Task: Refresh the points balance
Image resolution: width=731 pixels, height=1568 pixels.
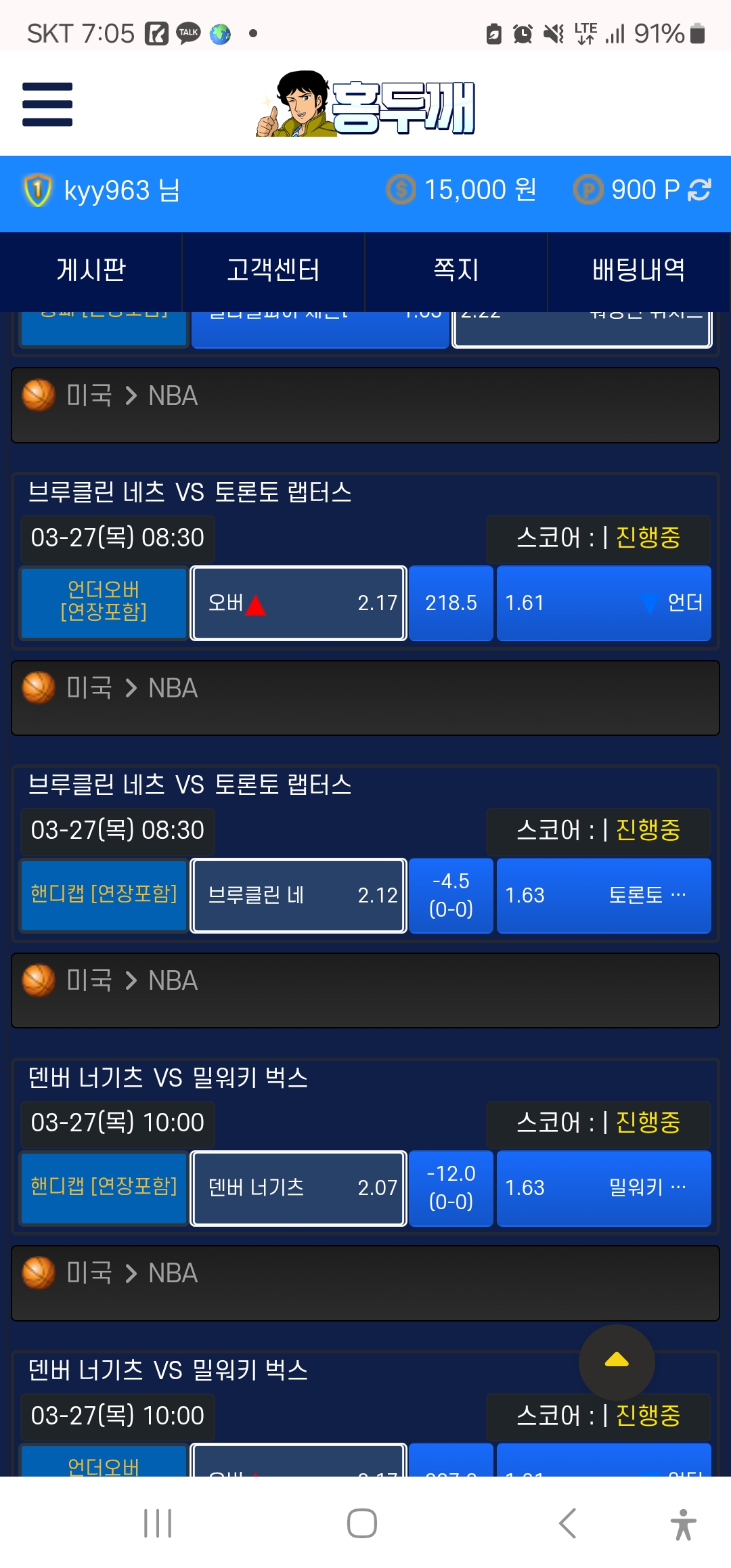Action: [x=699, y=190]
